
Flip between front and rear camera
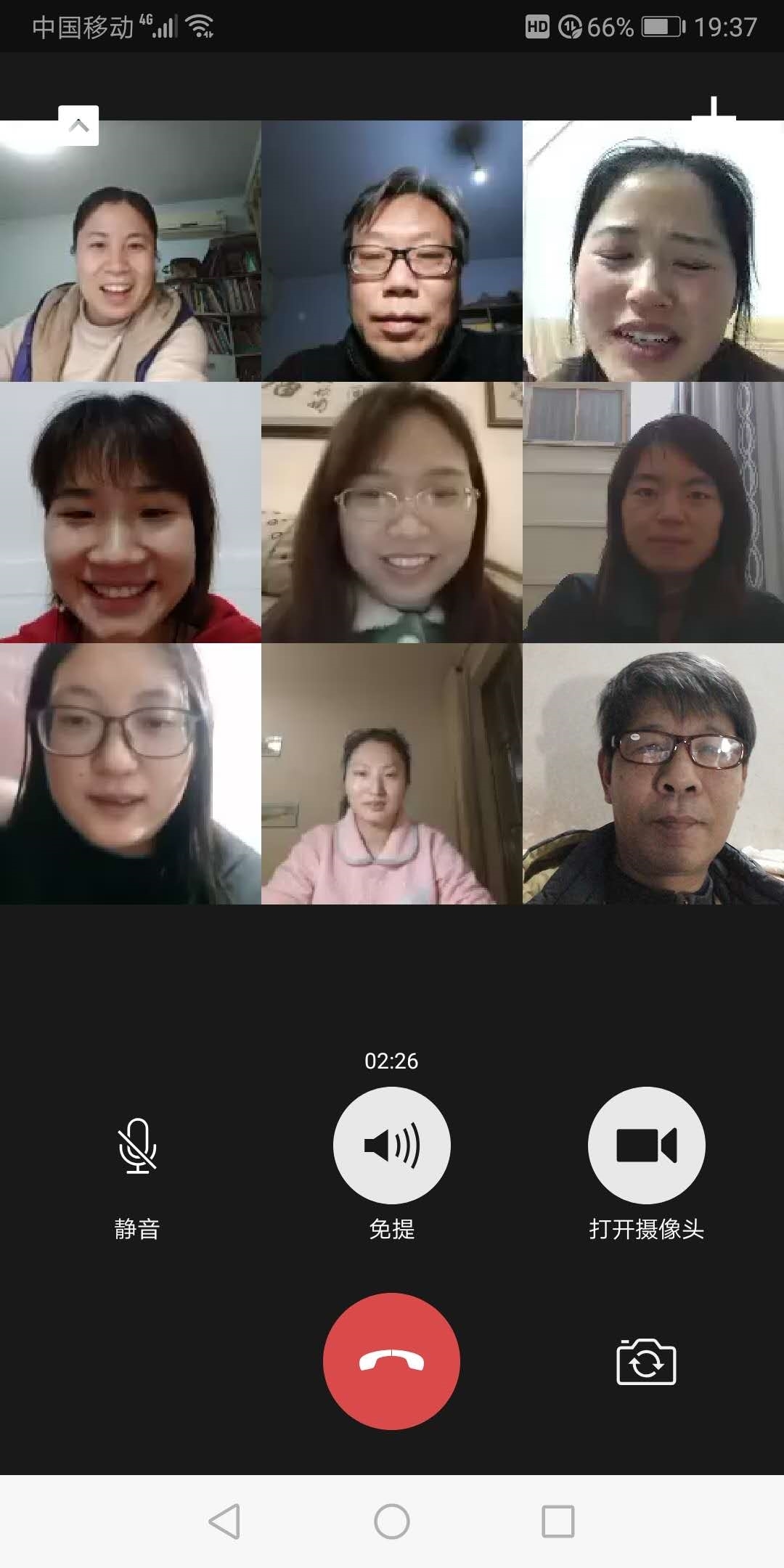pyautogui.click(x=646, y=1363)
